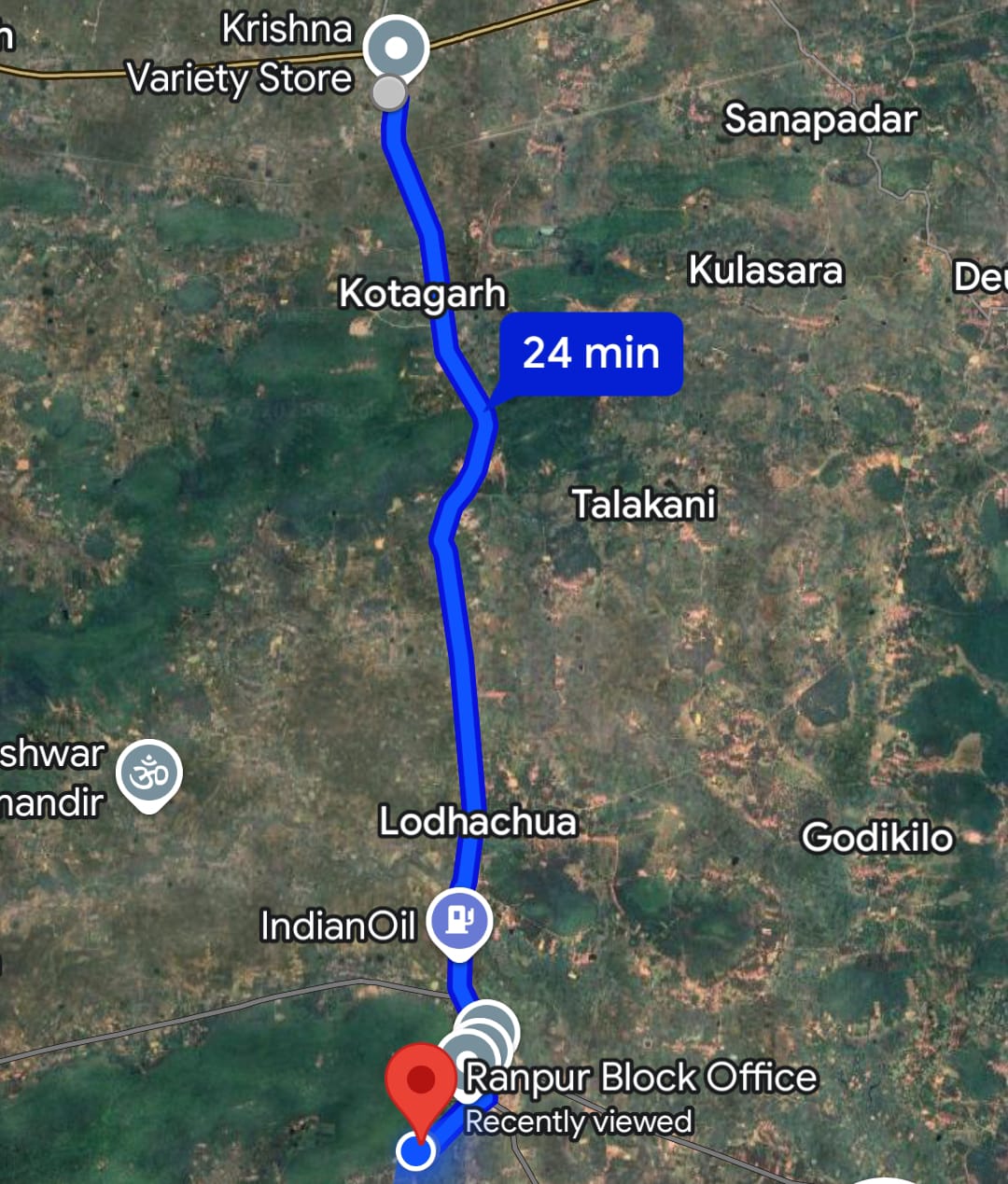Tap the Krishna Variety Store destination marker
This screenshot has width=1008, height=1184.
(x=396, y=49)
